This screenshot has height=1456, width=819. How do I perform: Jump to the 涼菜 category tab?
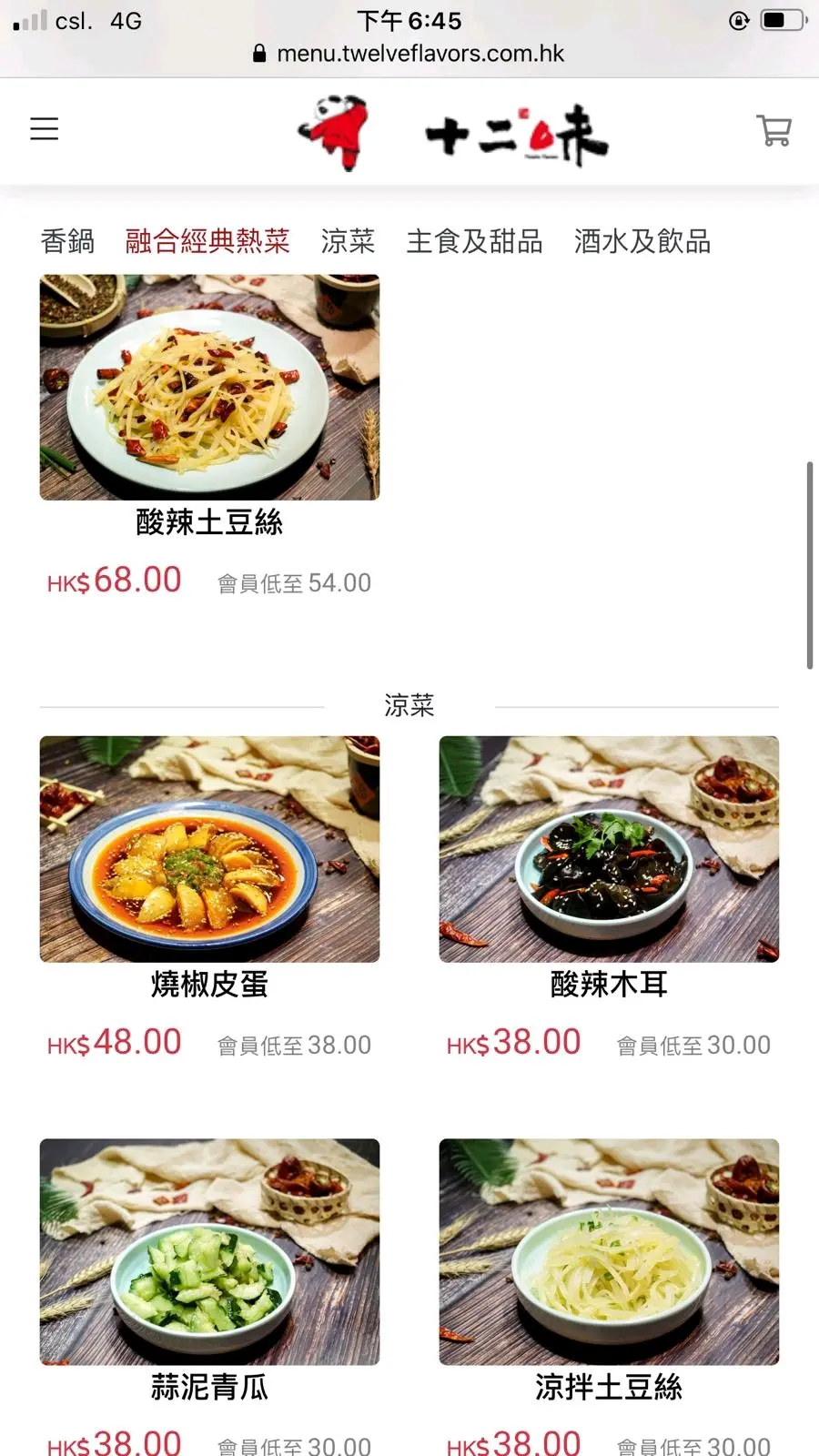pyautogui.click(x=348, y=241)
